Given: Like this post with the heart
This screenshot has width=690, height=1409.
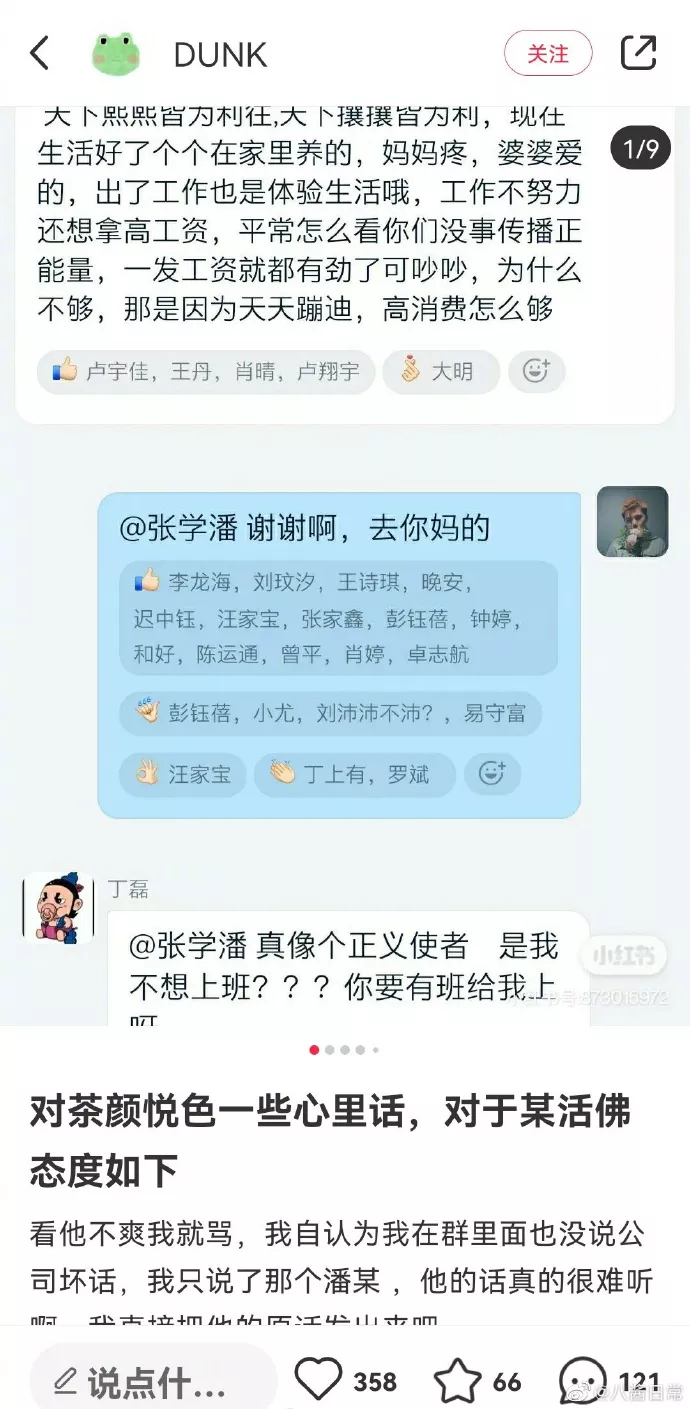Looking at the screenshot, I should 319,1381.
